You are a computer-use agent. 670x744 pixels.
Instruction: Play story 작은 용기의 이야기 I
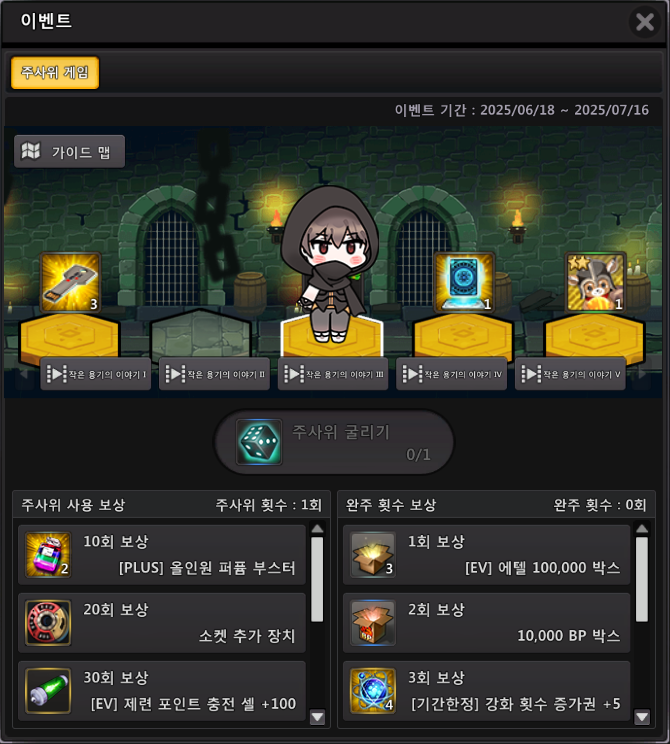pyautogui.click(x=96, y=374)
